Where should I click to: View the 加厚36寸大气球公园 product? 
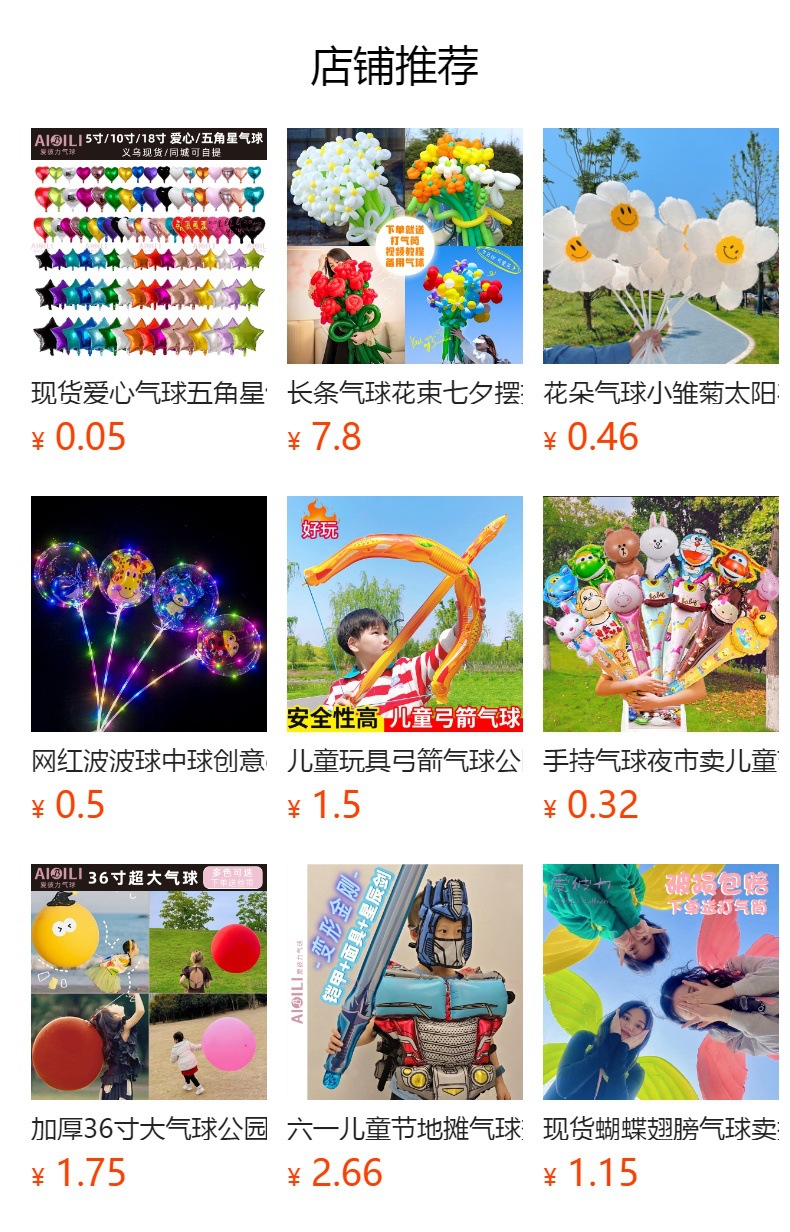[x=149, y=1028]
